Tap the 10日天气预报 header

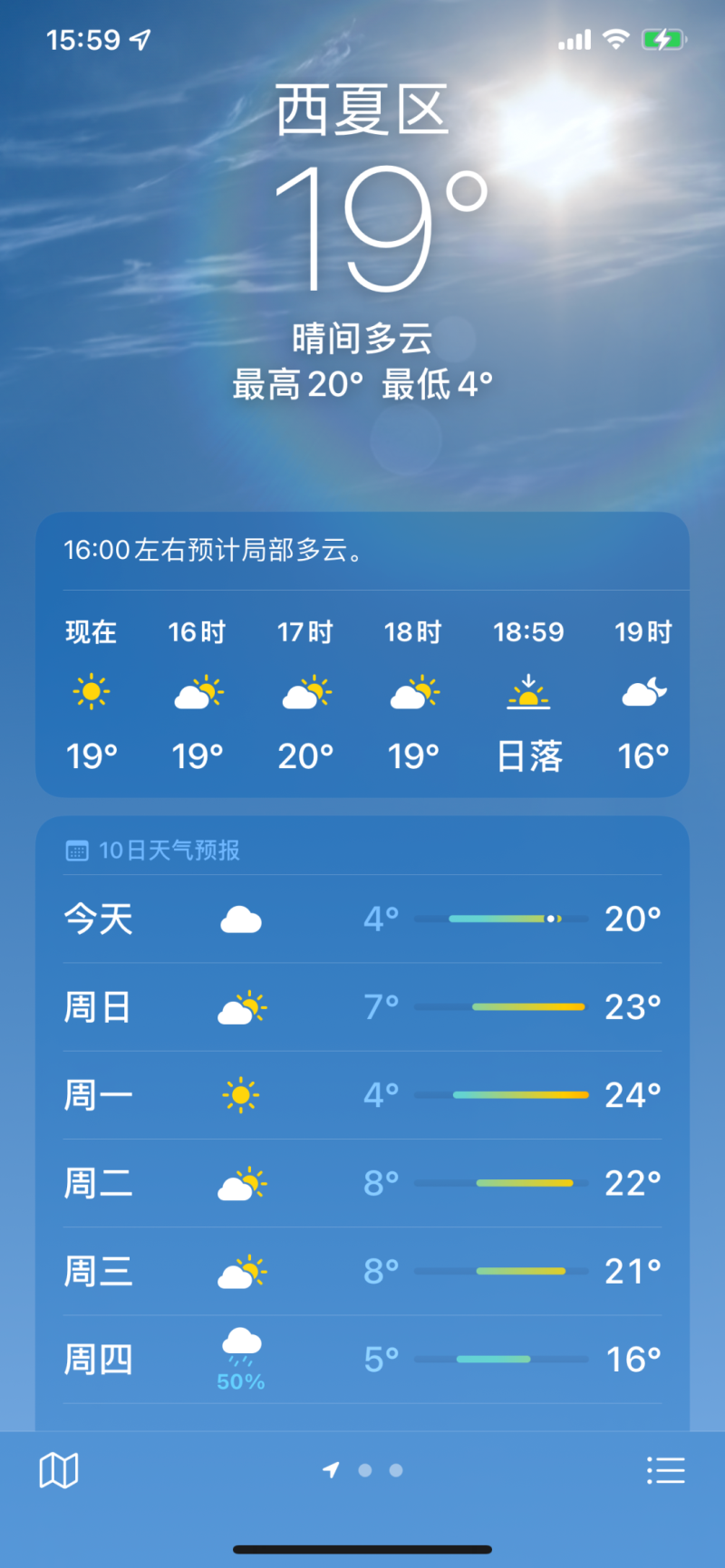tap(169, 850)
